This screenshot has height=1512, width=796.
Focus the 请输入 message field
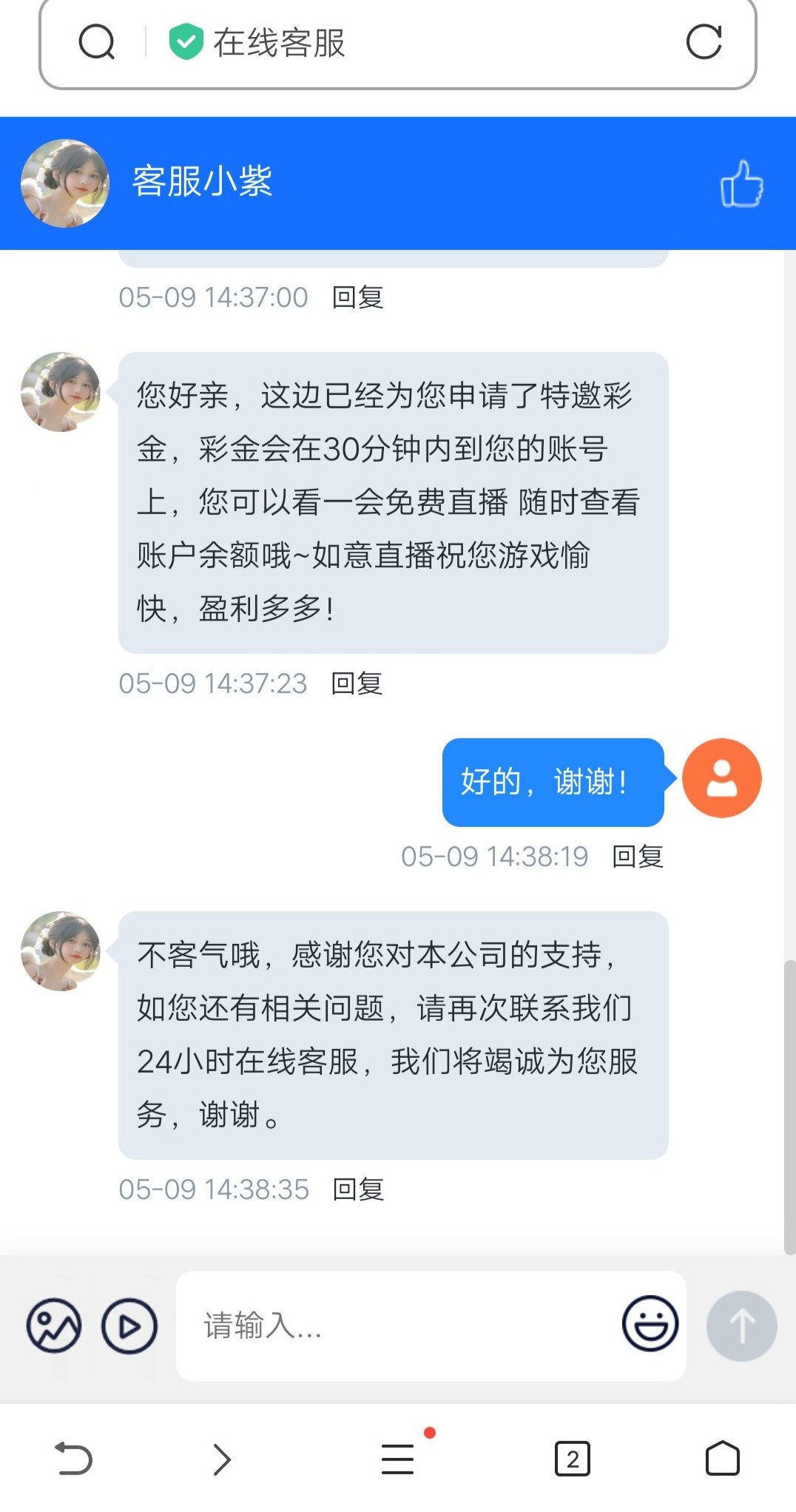[399, 1326]
